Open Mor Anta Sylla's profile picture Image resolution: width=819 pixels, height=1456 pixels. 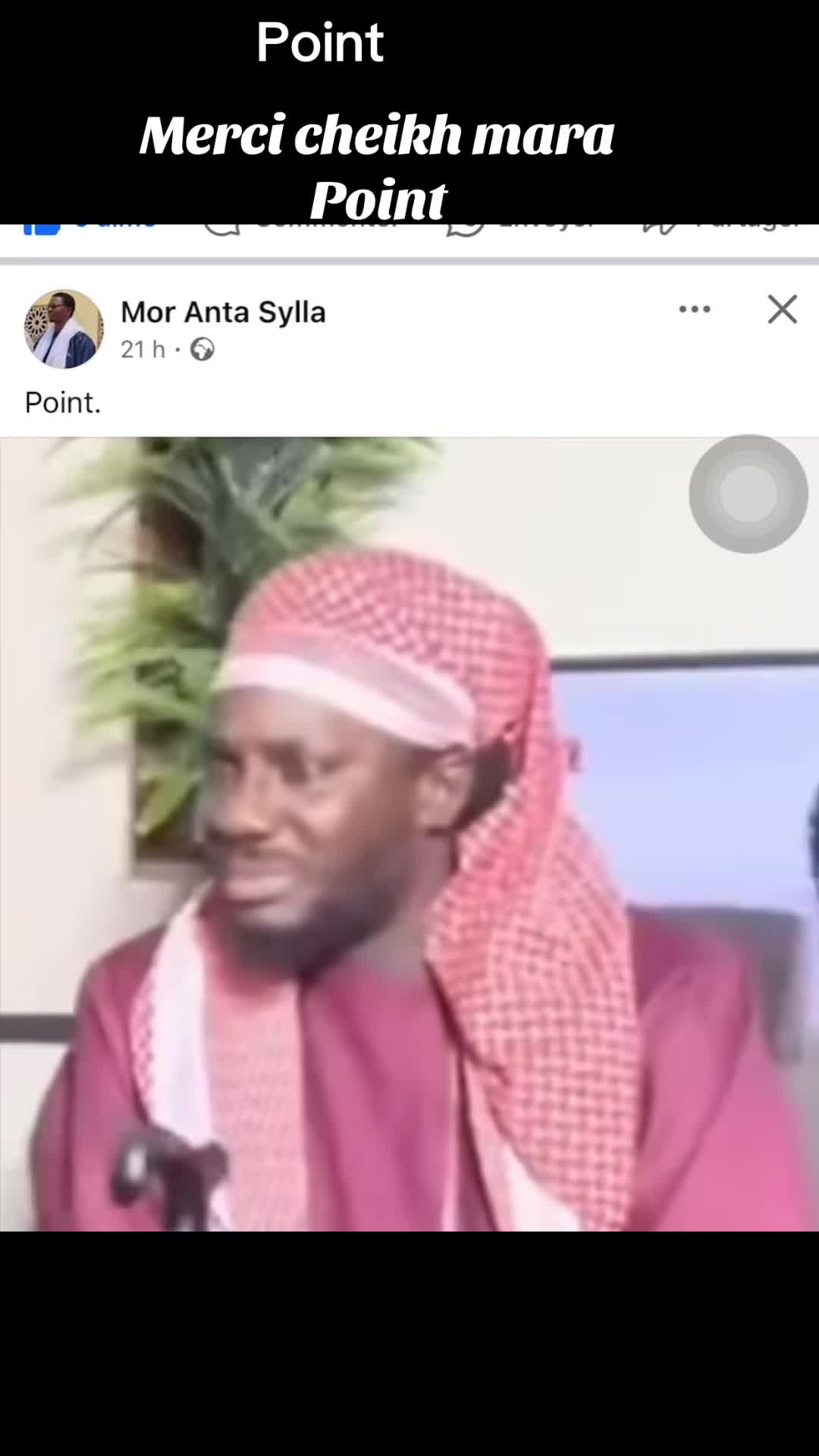click(64, 329)
